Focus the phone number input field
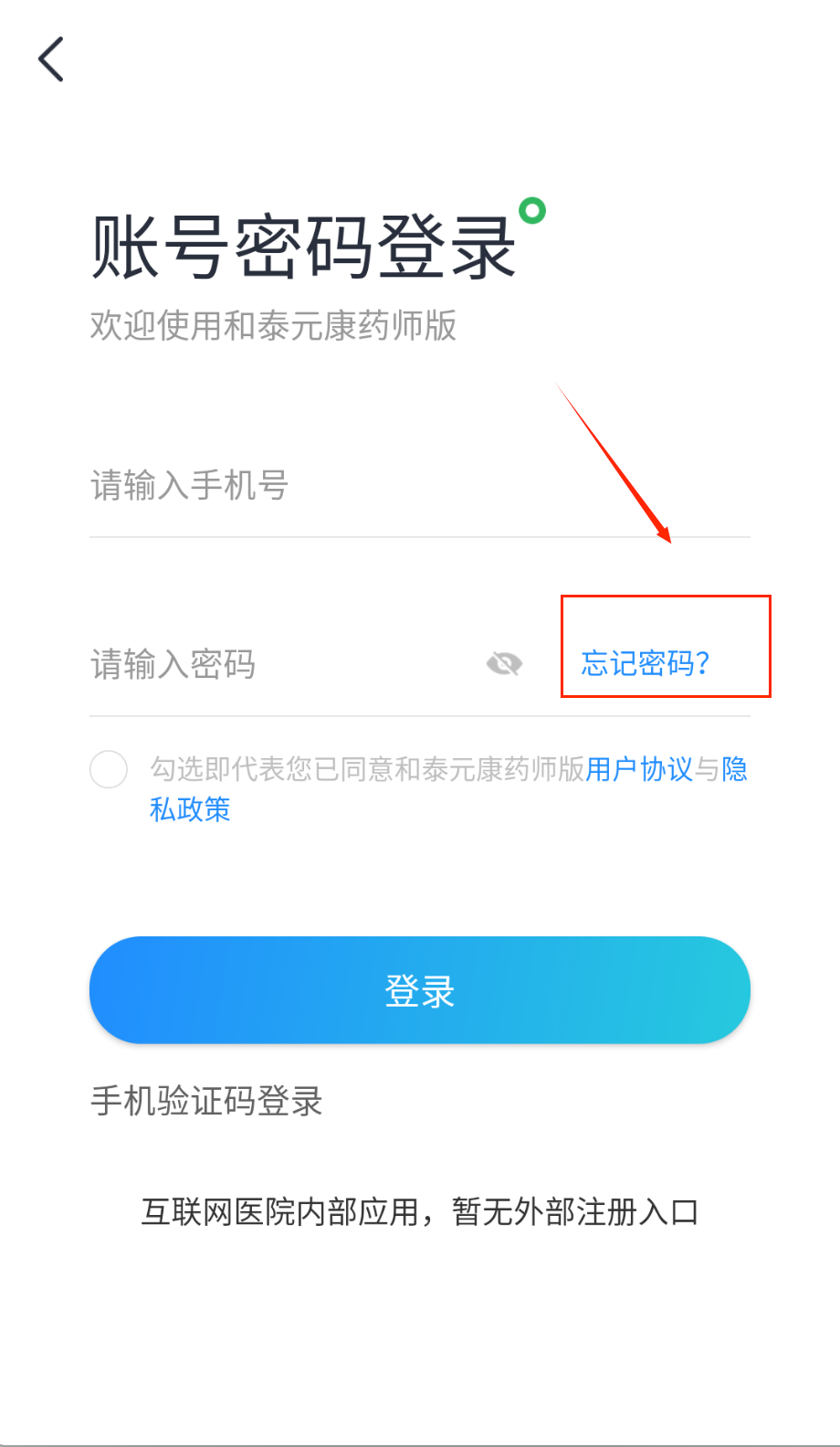The width and height of the screenshot is (840, 1447). click(x=365, y=486)
